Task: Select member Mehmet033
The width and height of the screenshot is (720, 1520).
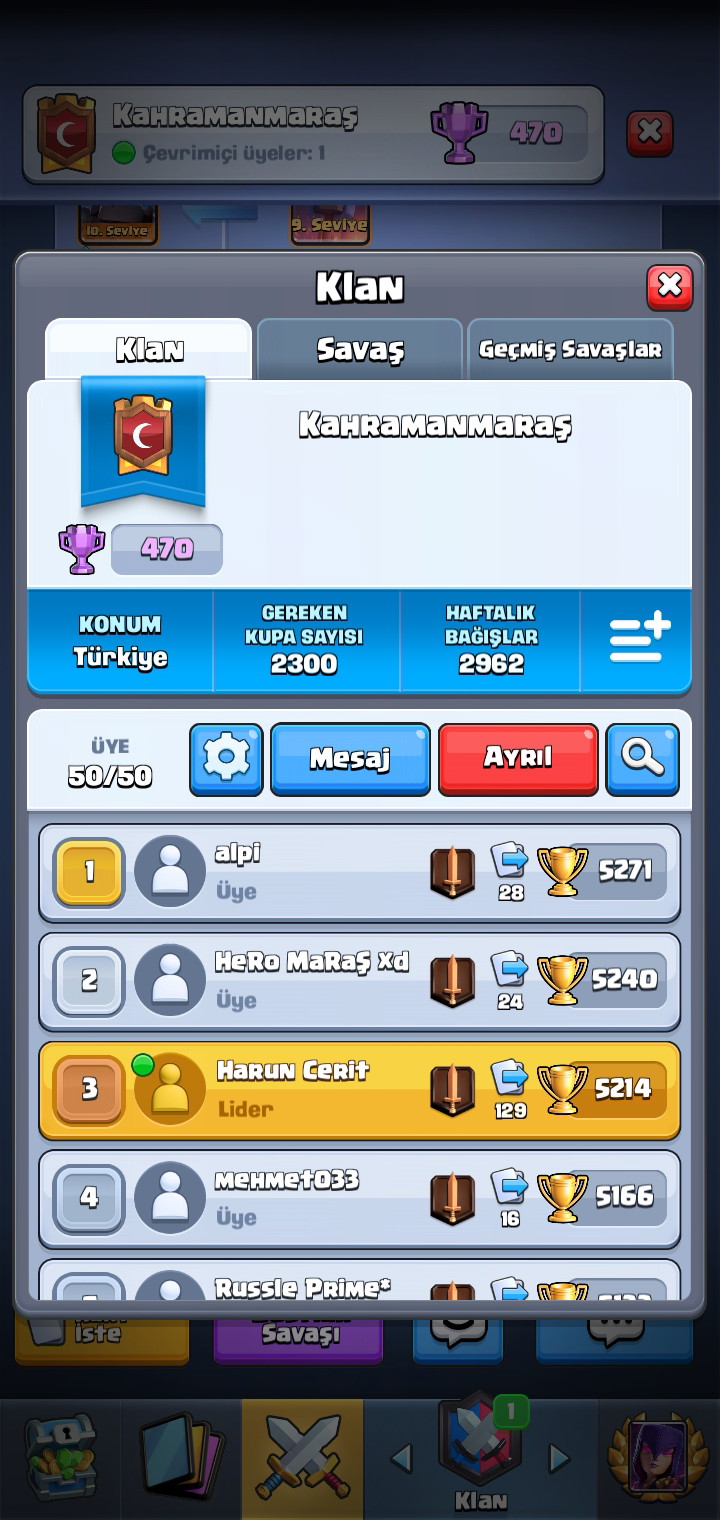Action: [359, 1198]
